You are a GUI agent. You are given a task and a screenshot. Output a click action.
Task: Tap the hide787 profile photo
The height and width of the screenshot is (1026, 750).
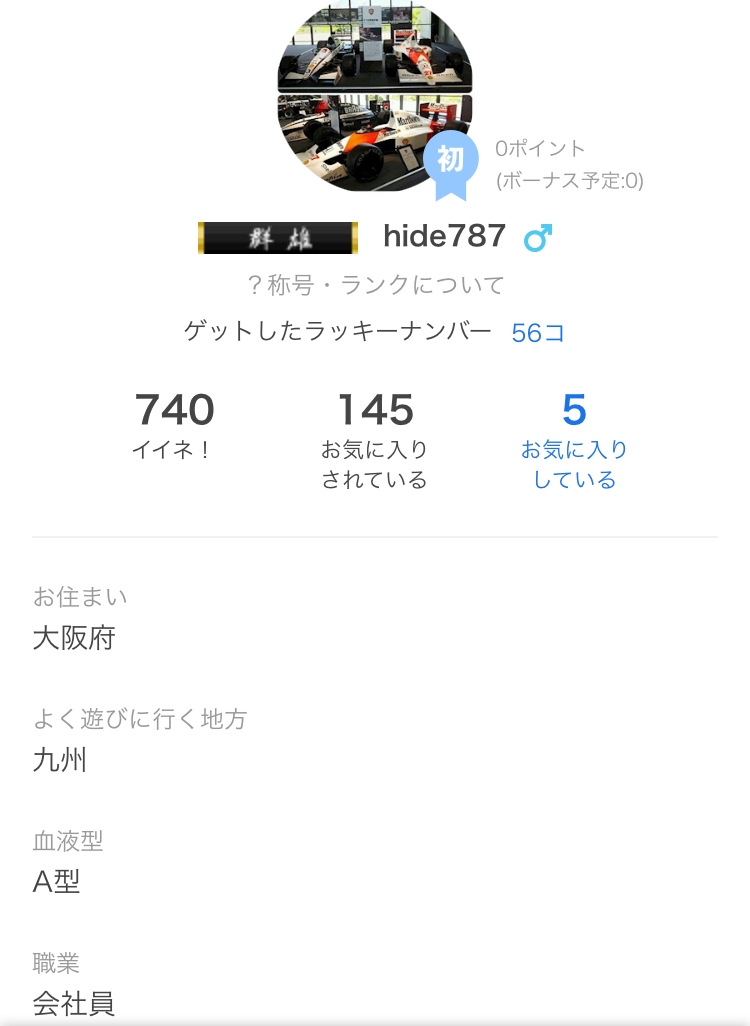click(375, 98)
